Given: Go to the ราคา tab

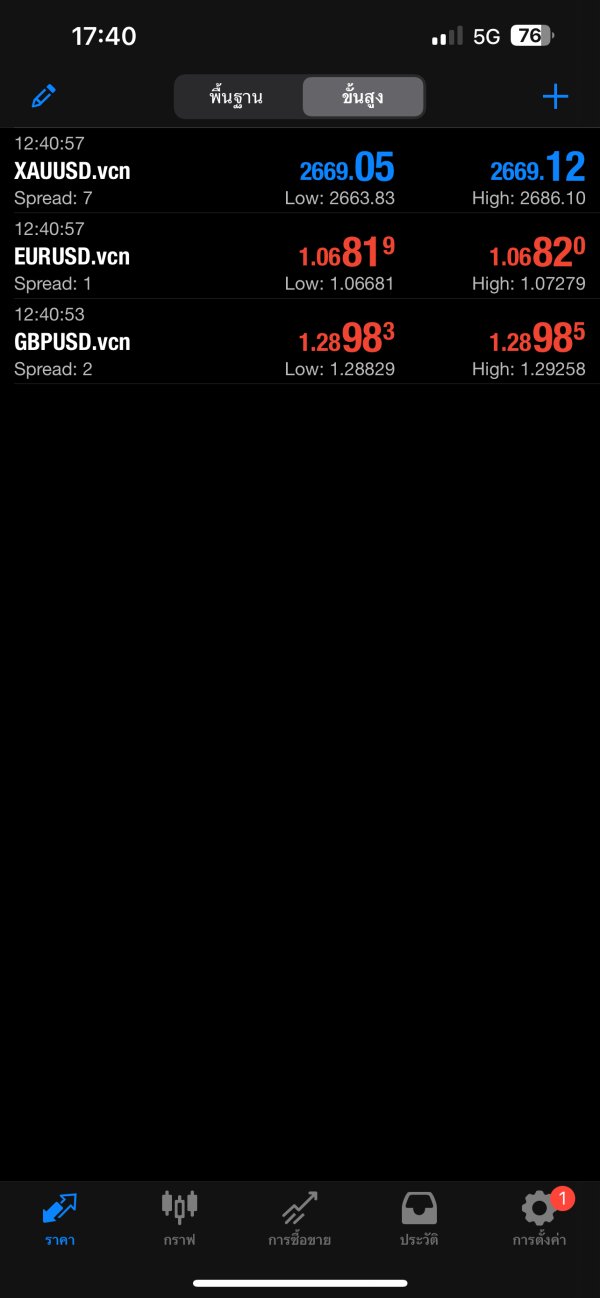Looking at the screenshot, I should (x=60, y=1219).
